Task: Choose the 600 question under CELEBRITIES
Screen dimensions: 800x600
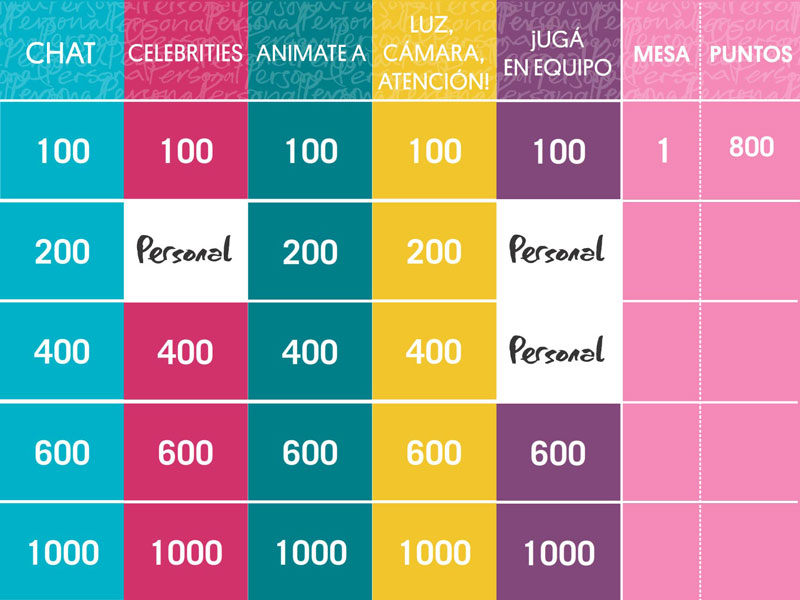Action: (186, 452)
